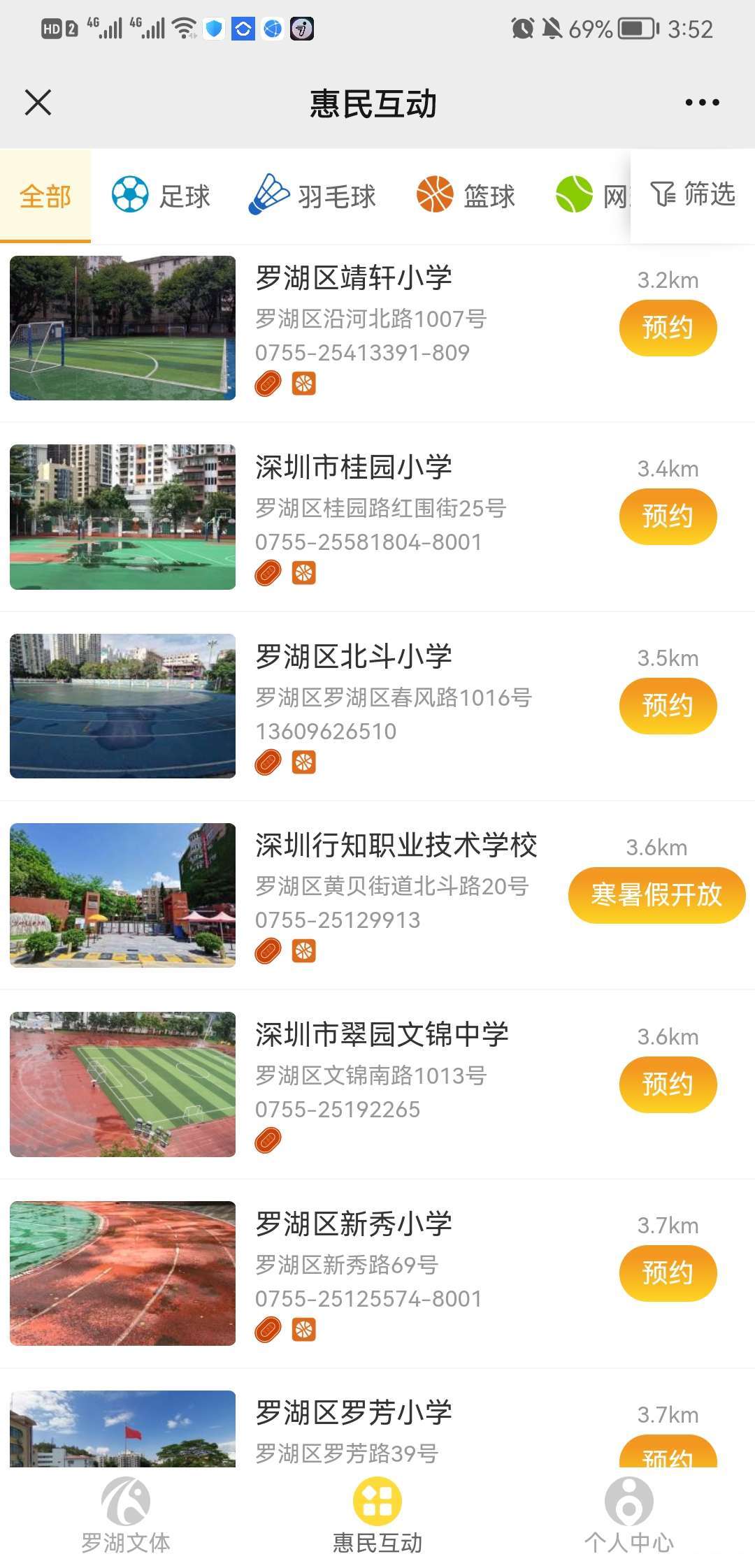Book 深圳市桂园小学 with 预约

[x=668, y=516]
